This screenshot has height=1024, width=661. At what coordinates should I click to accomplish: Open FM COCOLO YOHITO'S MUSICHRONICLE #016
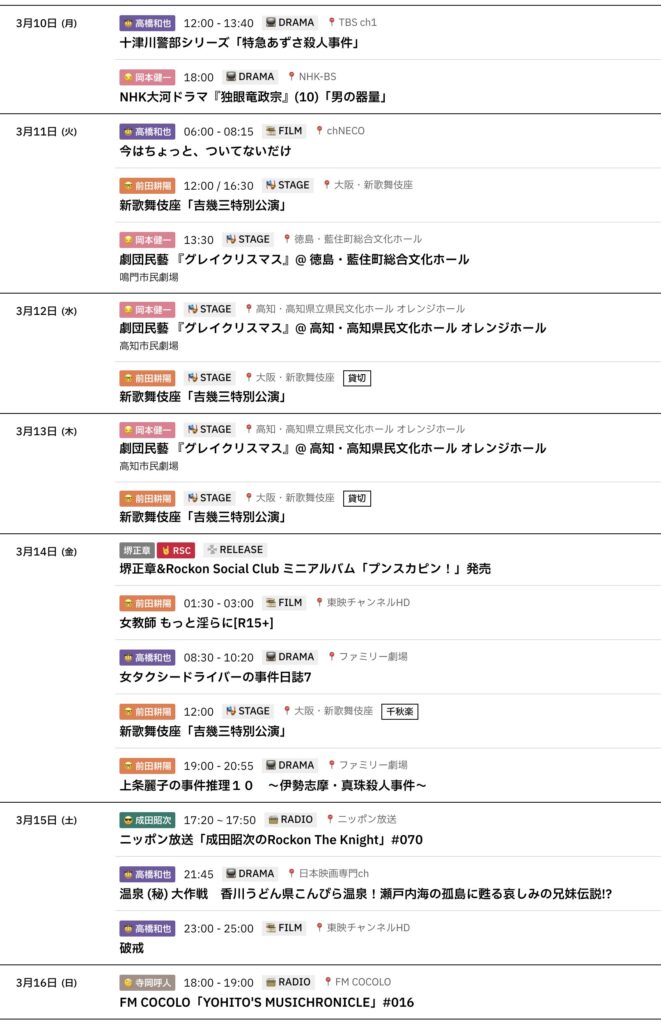pyautogui.click(x=266, y=1001)
